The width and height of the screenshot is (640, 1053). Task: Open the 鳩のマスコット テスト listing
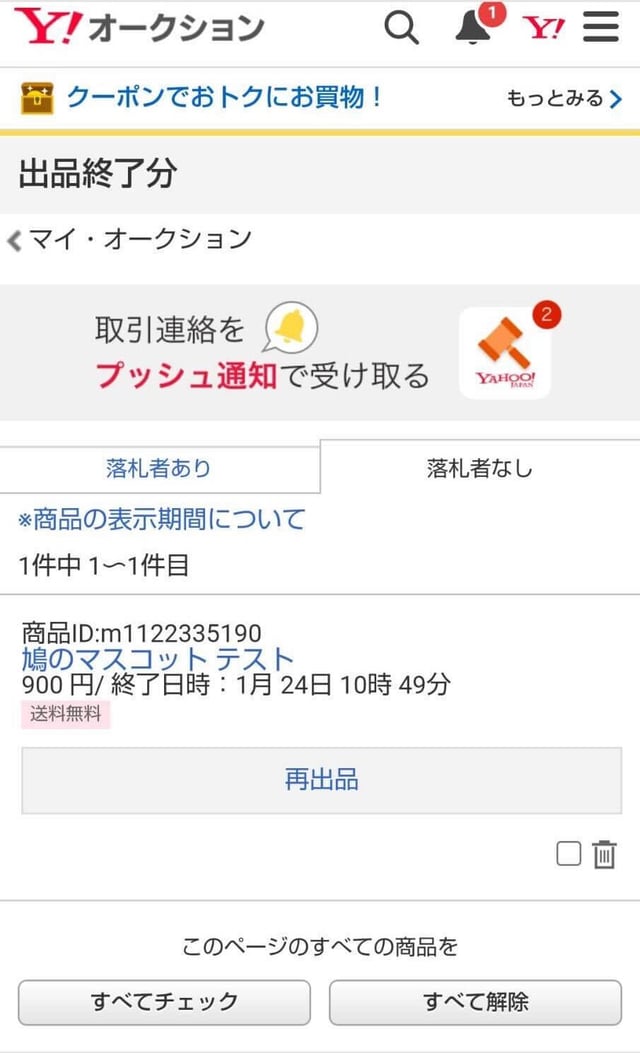coord(158,659)
